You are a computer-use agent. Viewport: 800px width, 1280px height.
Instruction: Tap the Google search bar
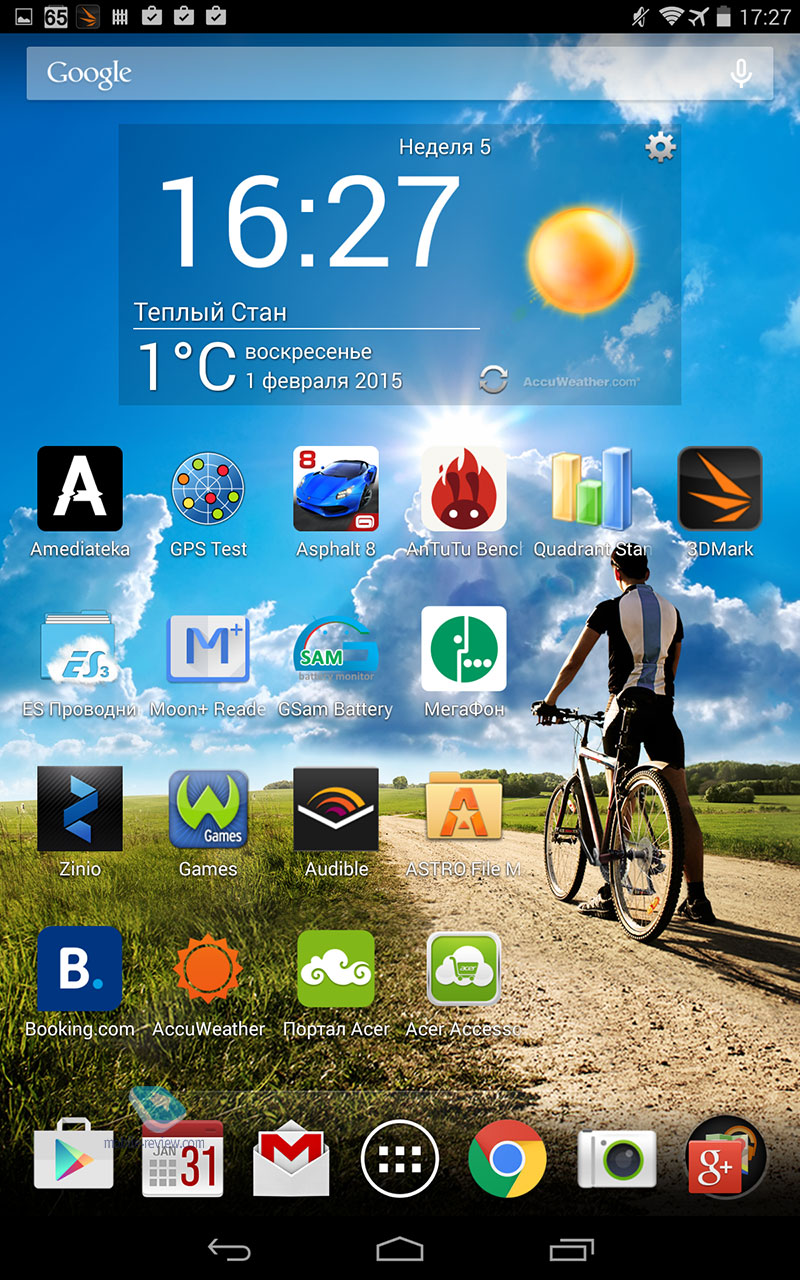point(400,73)
